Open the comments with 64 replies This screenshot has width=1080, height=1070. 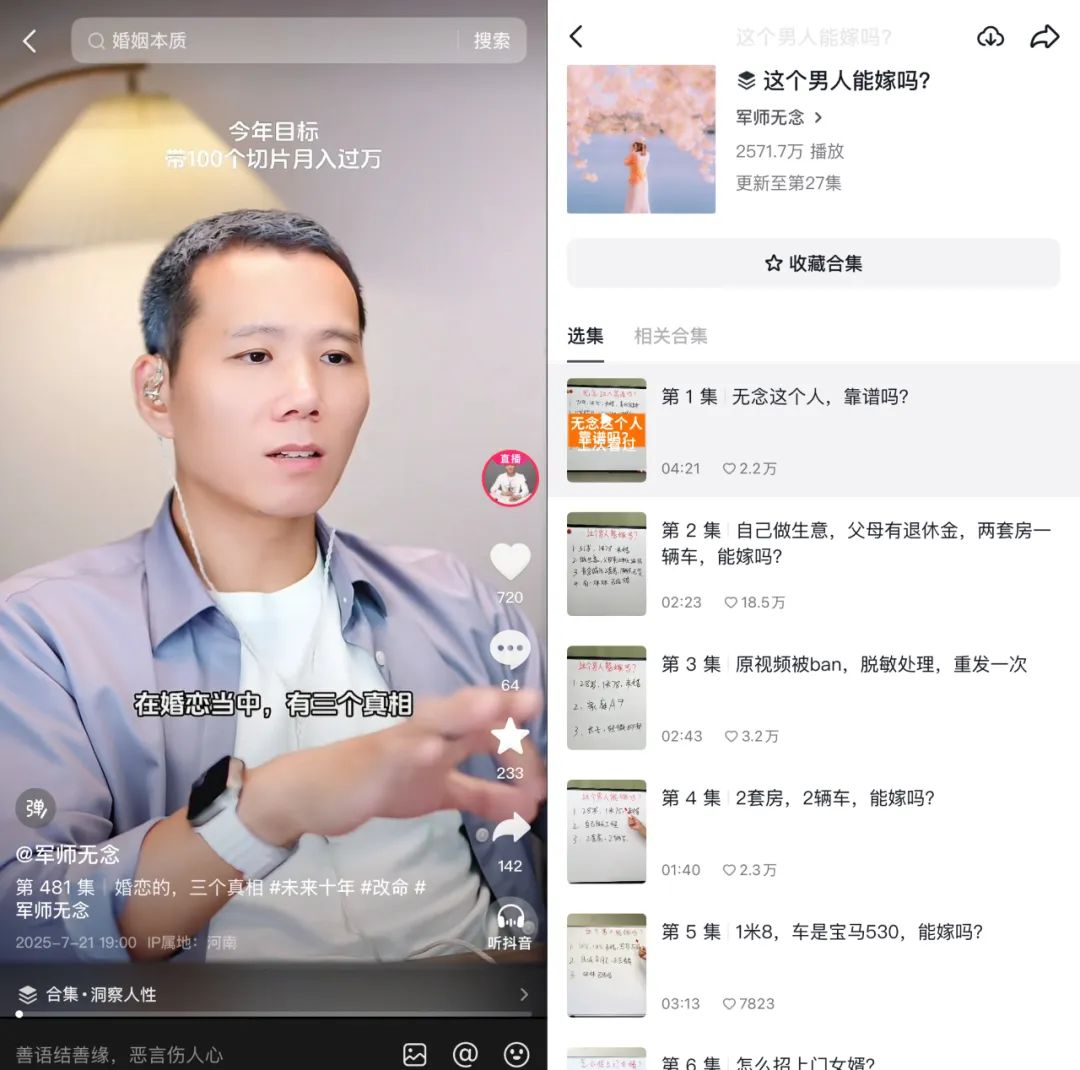coord(510,650)
